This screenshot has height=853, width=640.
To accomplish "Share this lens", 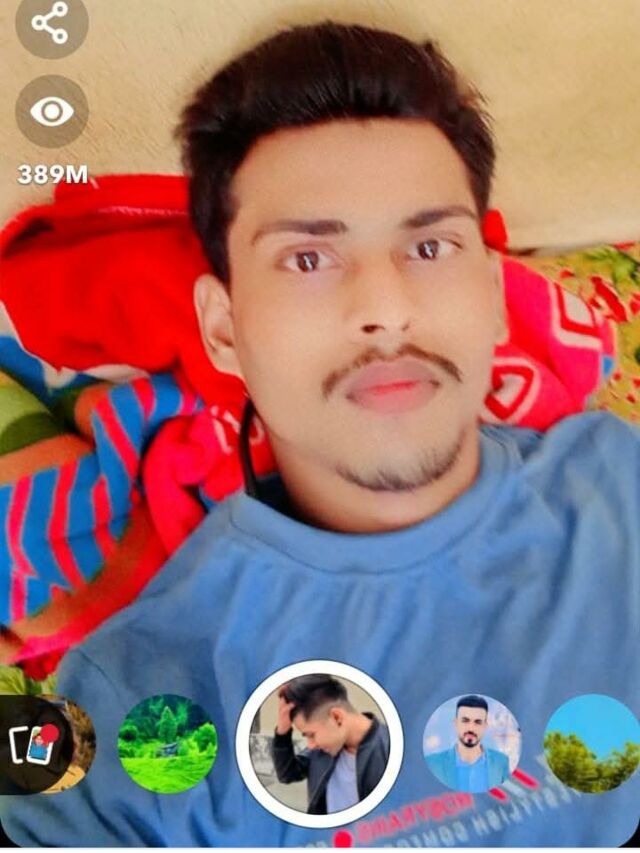I will point(51,22).
